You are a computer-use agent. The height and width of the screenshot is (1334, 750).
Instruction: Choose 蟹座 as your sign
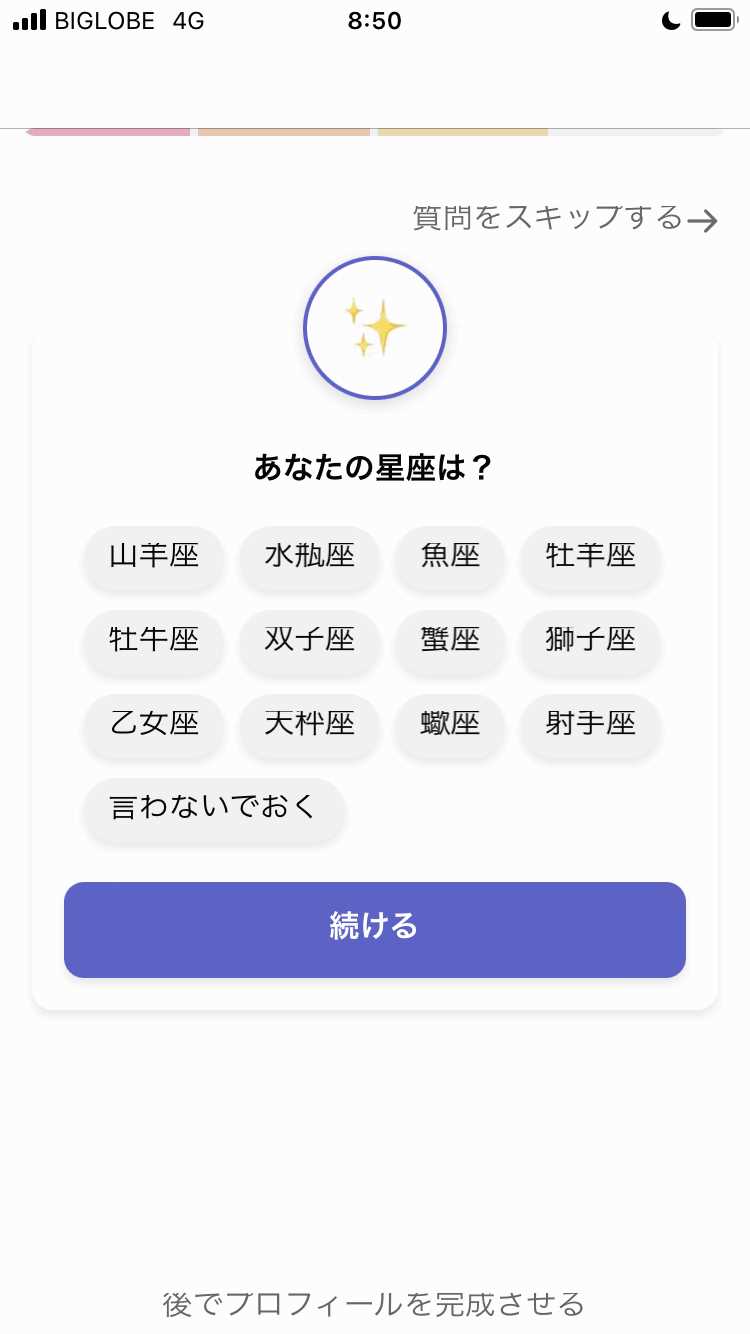450,643
